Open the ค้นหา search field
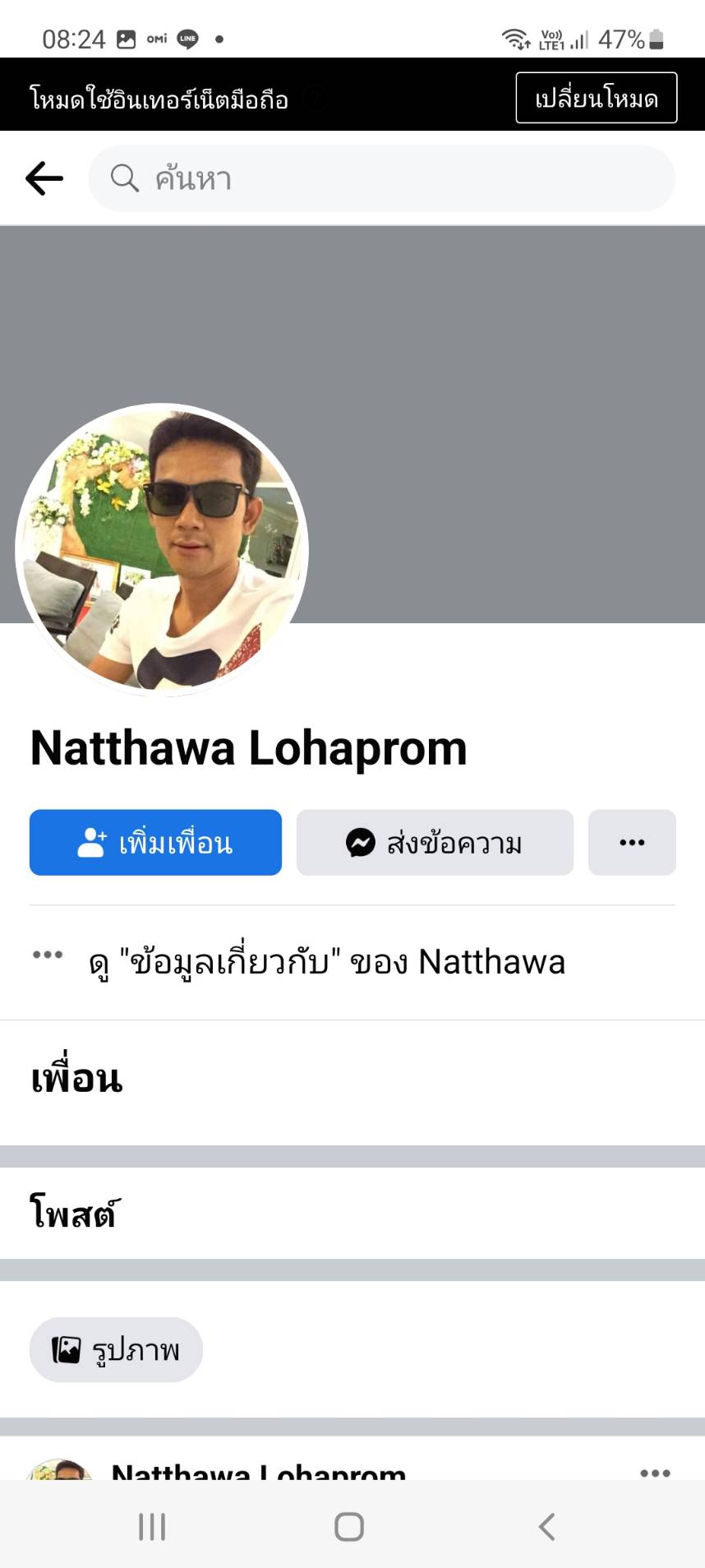705x1568 pixels. (x=381, y=178)
